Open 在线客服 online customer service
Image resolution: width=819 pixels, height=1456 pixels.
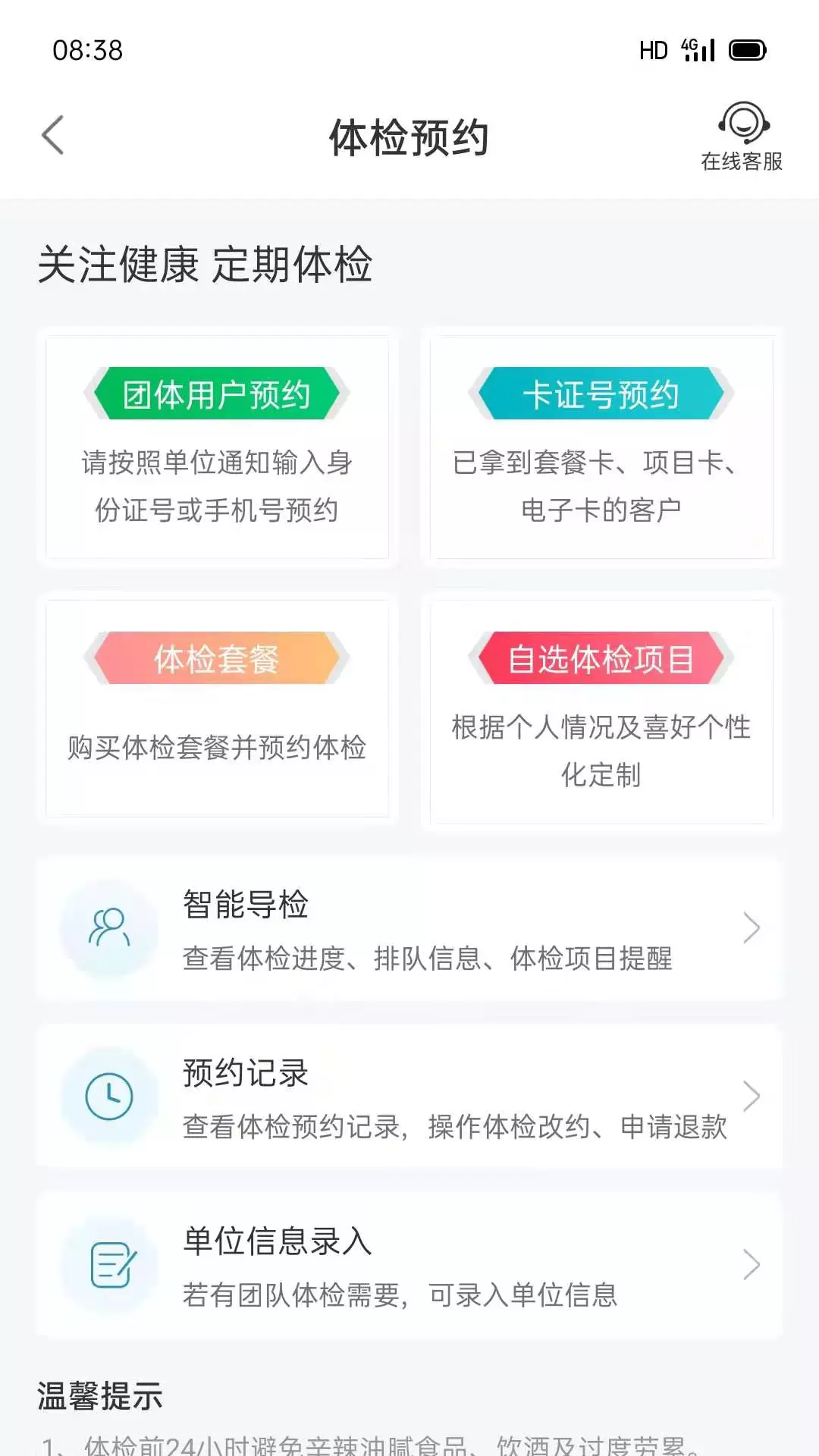click(x=741, y=137)
